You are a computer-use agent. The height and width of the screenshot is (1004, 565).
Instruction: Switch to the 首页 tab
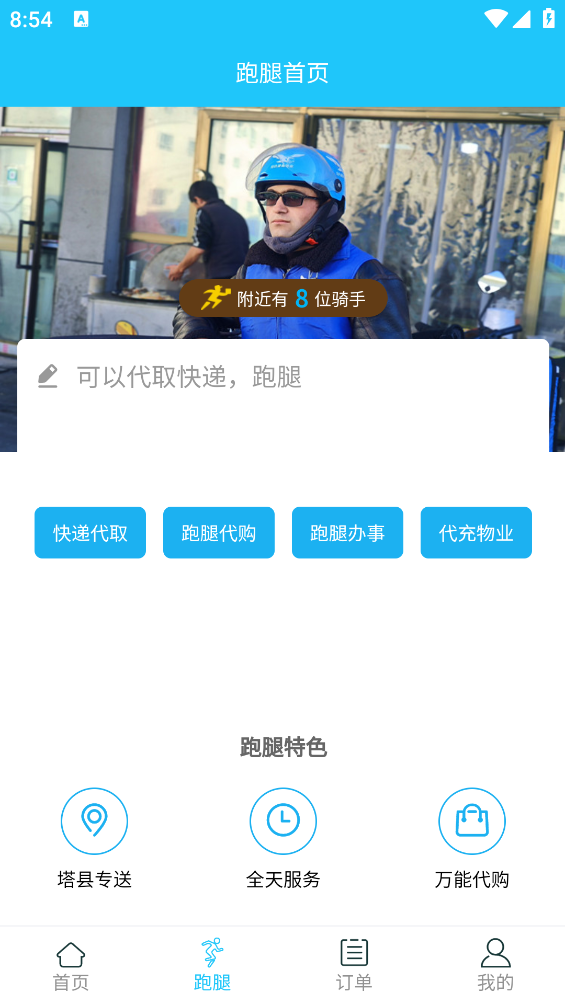point(70,966)
